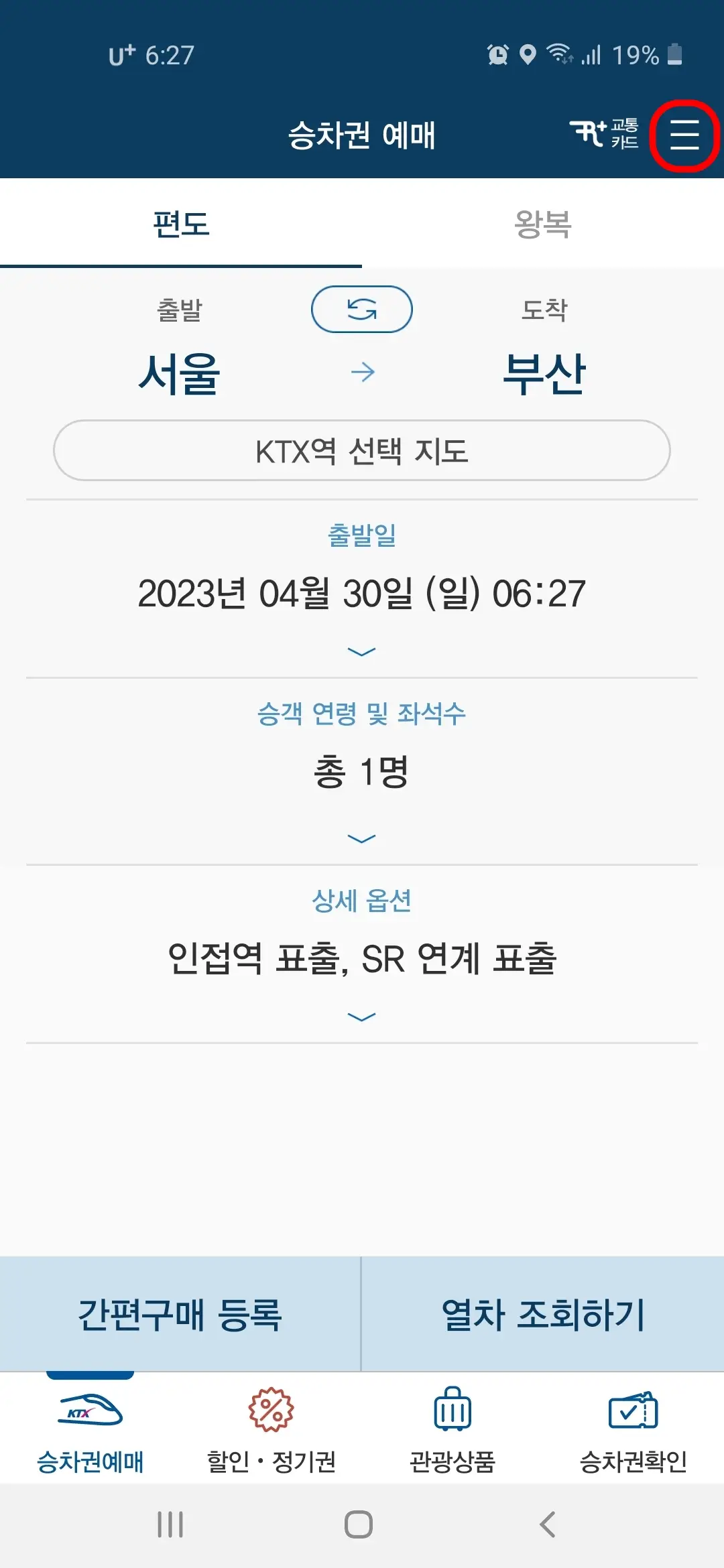Viewport: 724px width, 1568px height.
Task: Open the KTX역 선택 지도 station map
Action: pos(362,450)
